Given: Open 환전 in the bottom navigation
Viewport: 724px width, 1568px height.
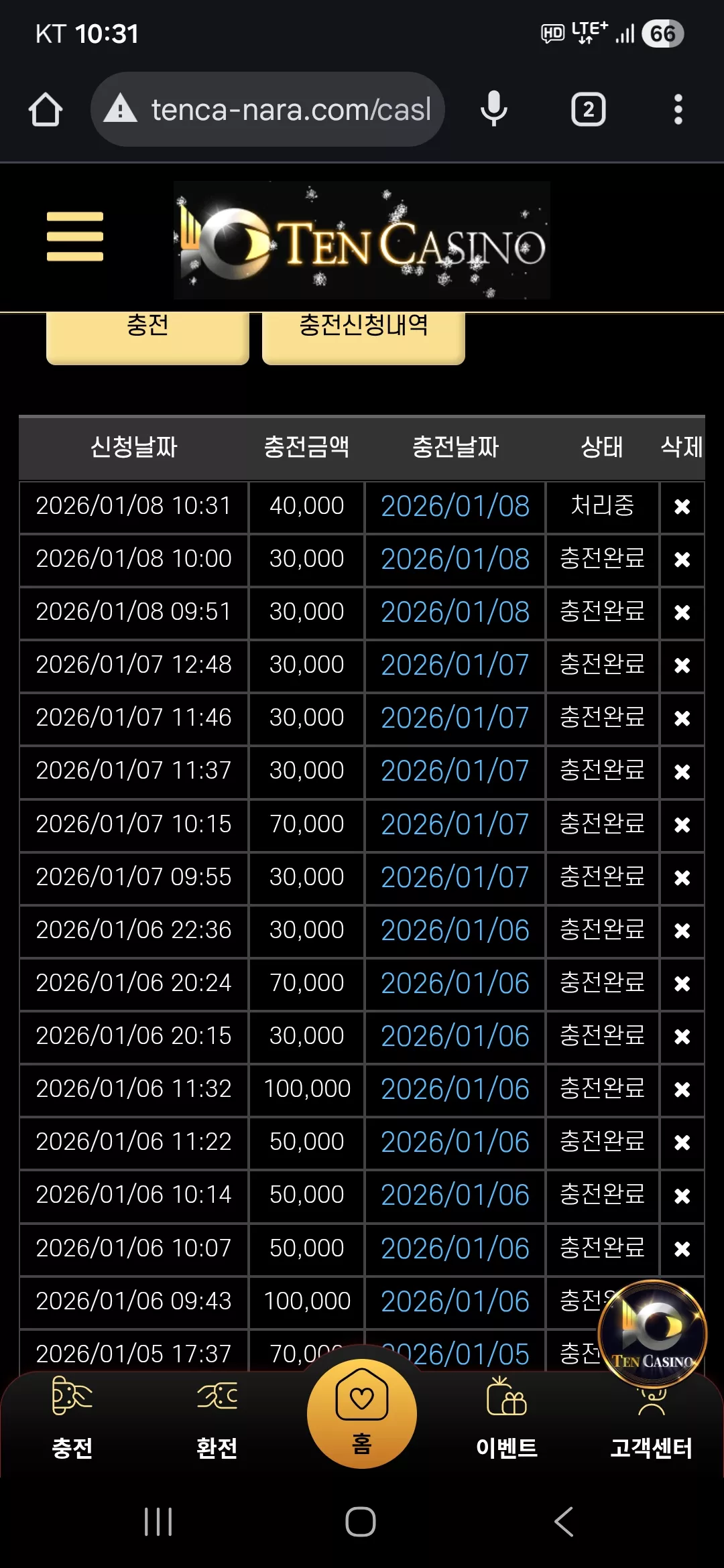Looking at the screenshot, I should coord(217,1418).
